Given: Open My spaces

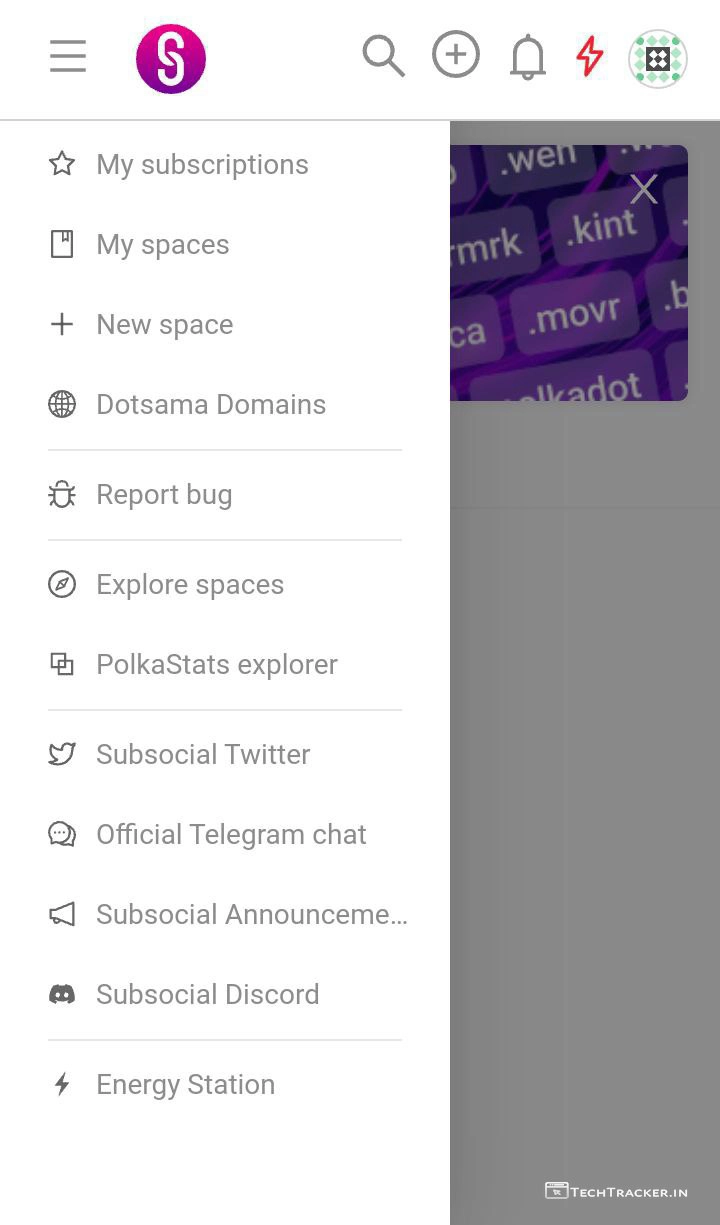Looking at the screenshot, I should coord(163,245).
